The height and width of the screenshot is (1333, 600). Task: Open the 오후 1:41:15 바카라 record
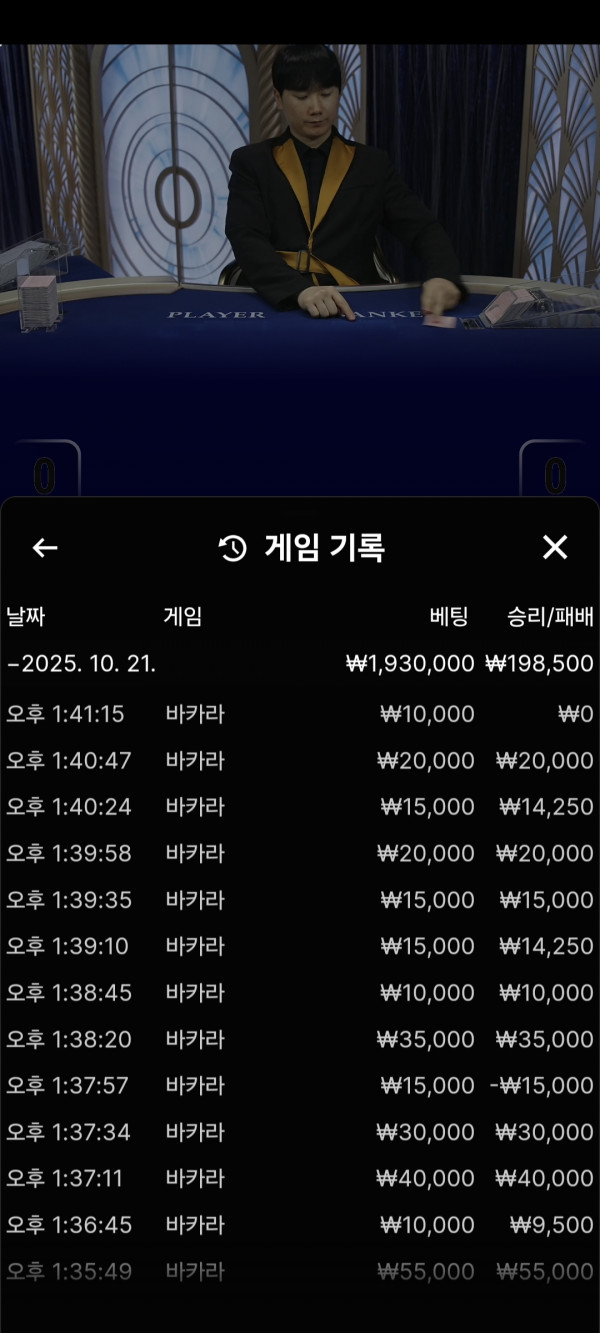click(x=300, y=714)
